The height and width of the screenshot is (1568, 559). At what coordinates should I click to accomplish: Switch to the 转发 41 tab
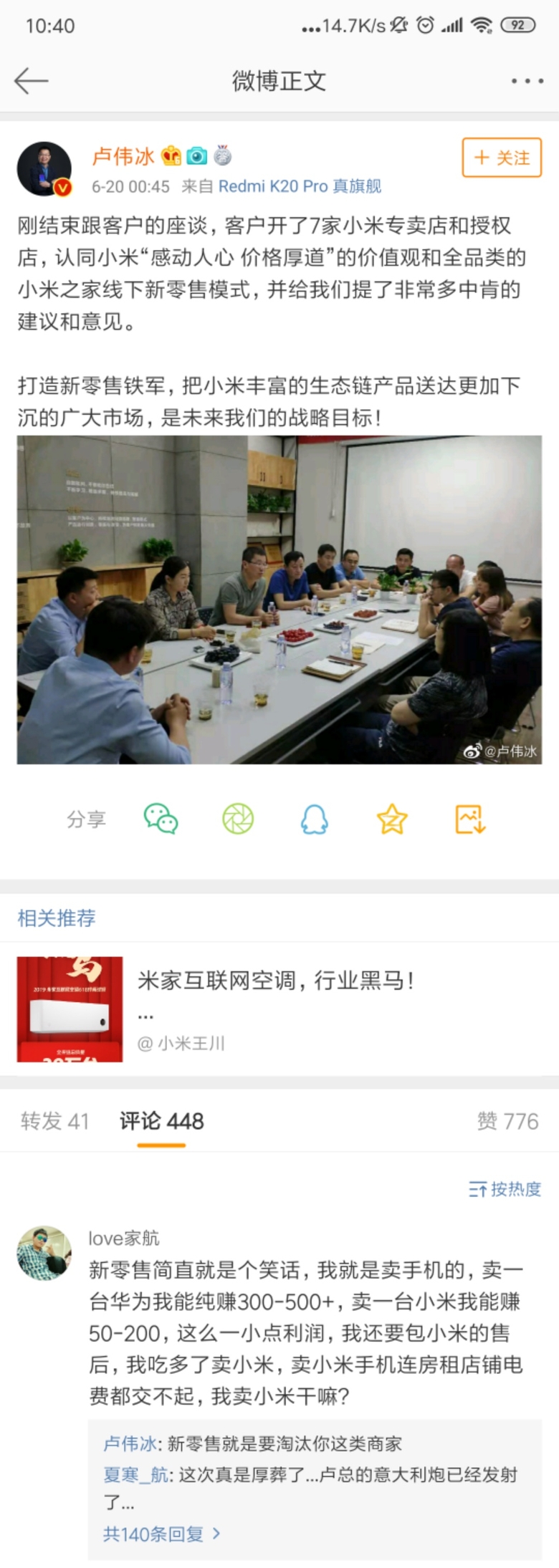point(54,1122)
